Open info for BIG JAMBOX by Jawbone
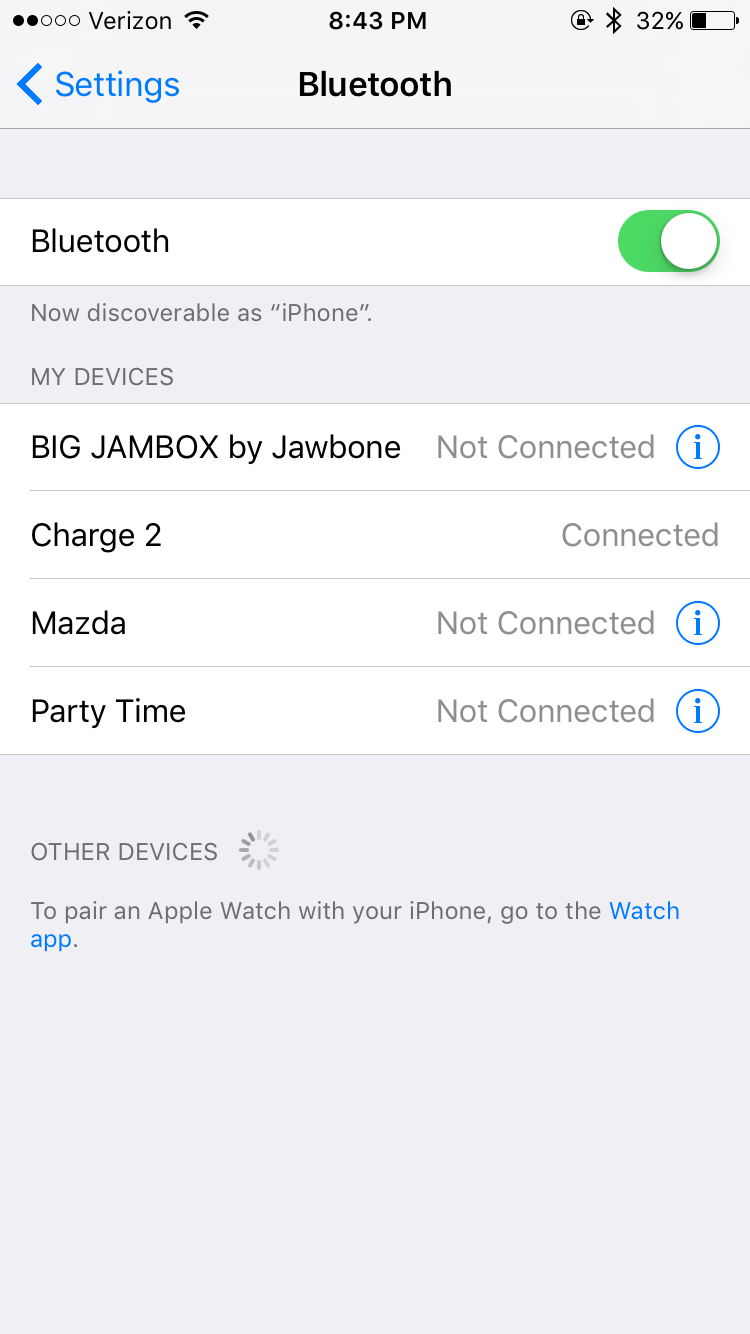Screen dimensions: 750x1334 697,447
